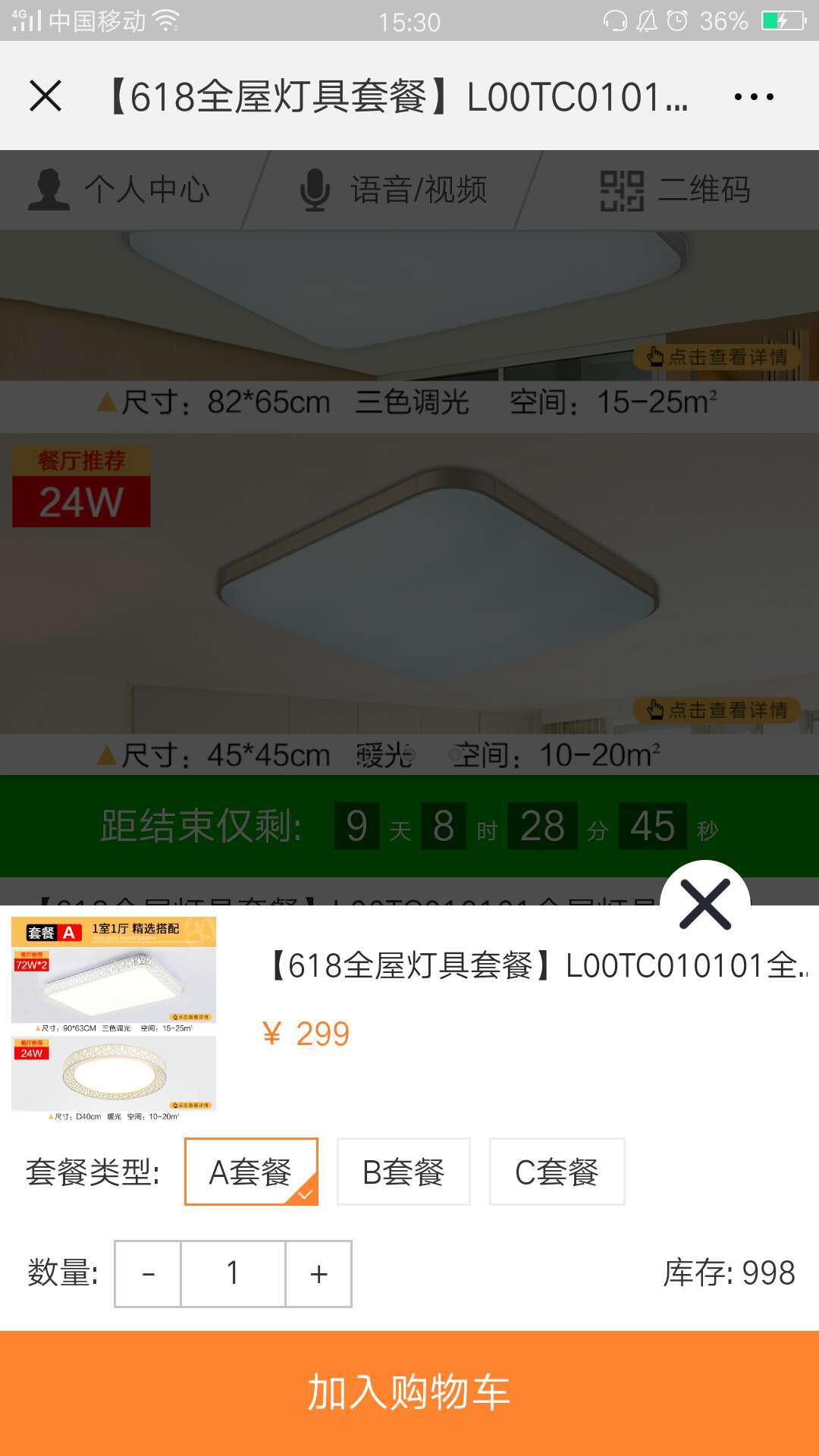Image resolution: width=819 pixels, height=1456 pixels.
Task: Select the A套餐 package option
Action: [251, 1173]
